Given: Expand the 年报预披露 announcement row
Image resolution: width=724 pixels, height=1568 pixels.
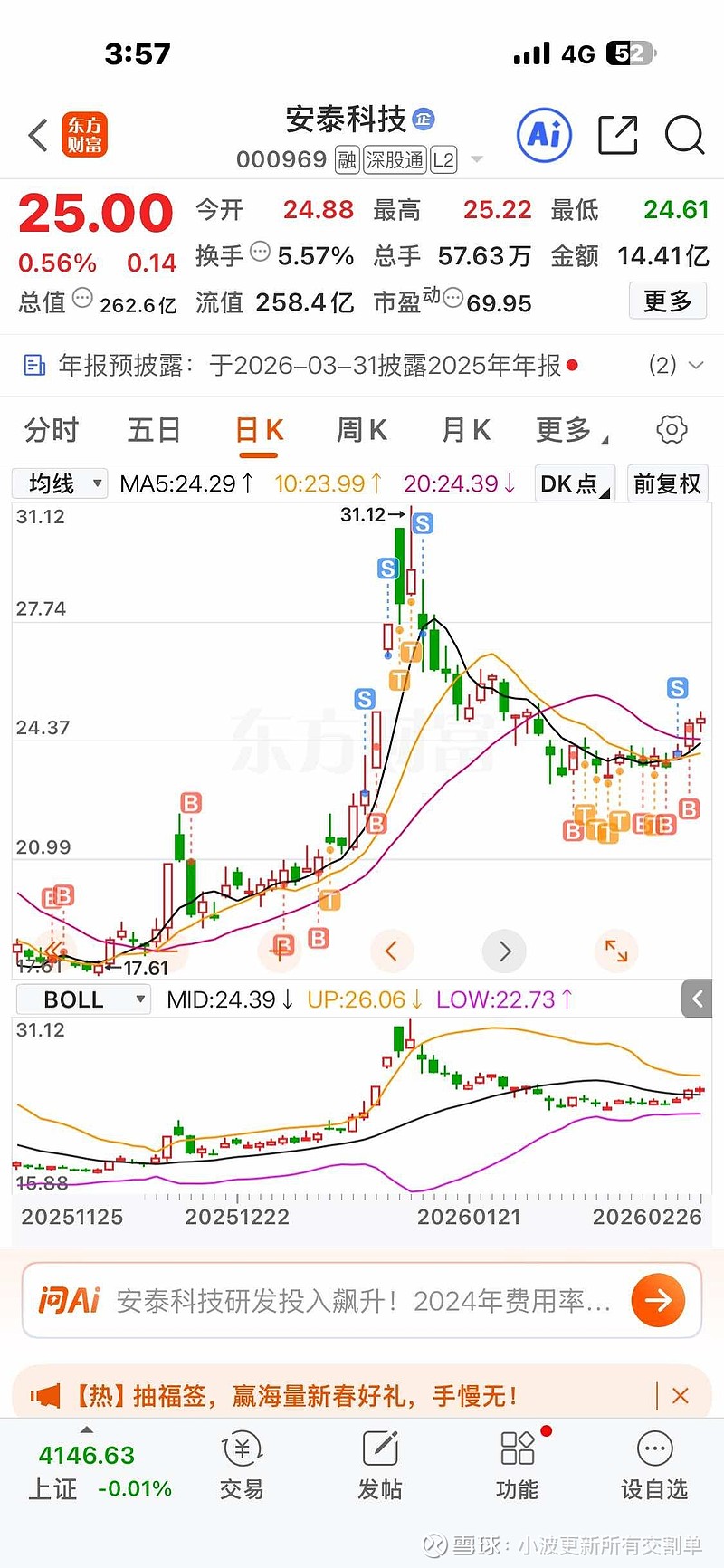Looking at the screenshot, I should pos(695,365).
